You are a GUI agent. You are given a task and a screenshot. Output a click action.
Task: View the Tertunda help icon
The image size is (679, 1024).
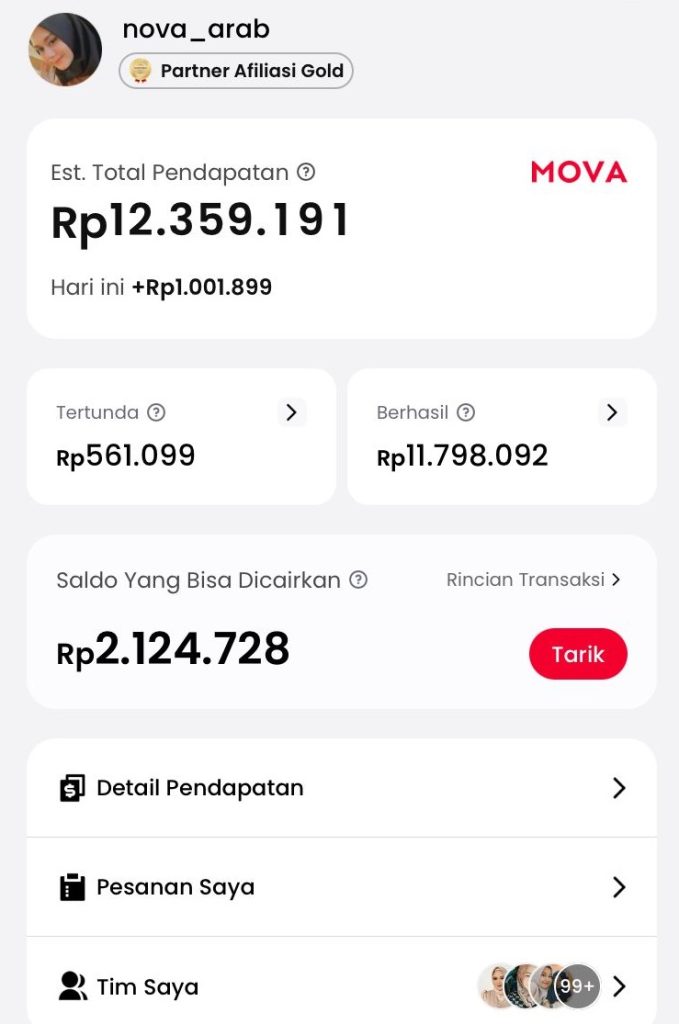(x=156, y=412)
